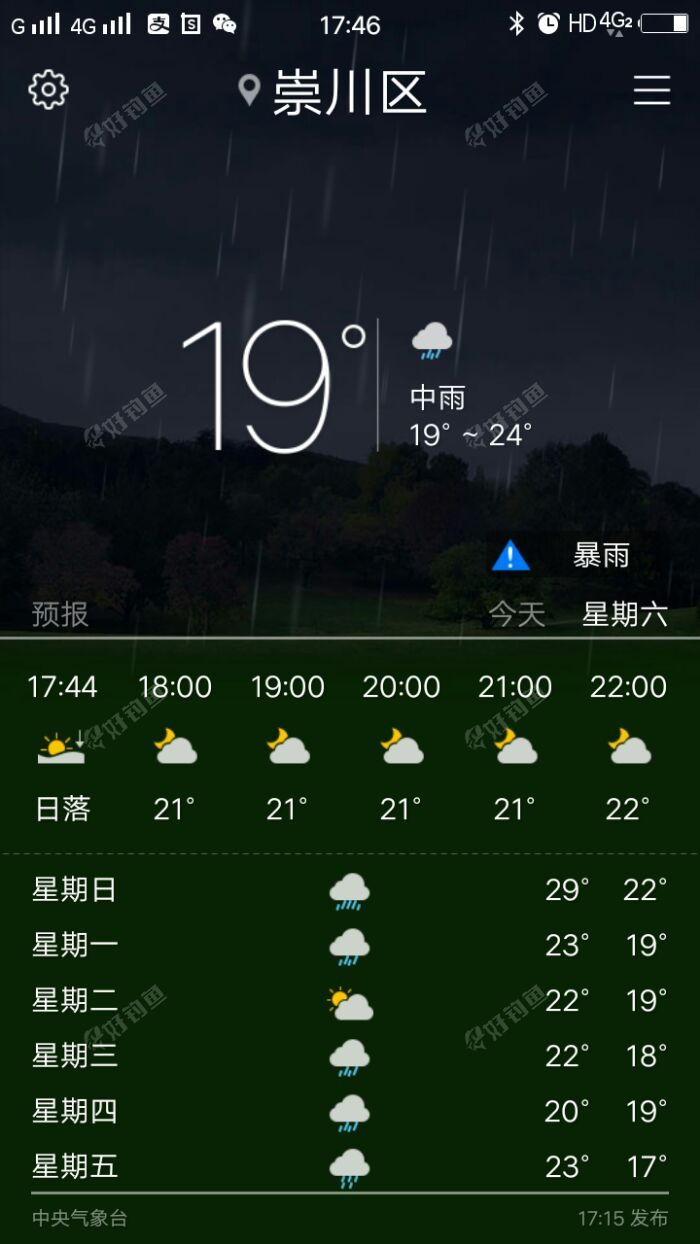
Task: Open the settings gear icon
Action: coord(48,90)
